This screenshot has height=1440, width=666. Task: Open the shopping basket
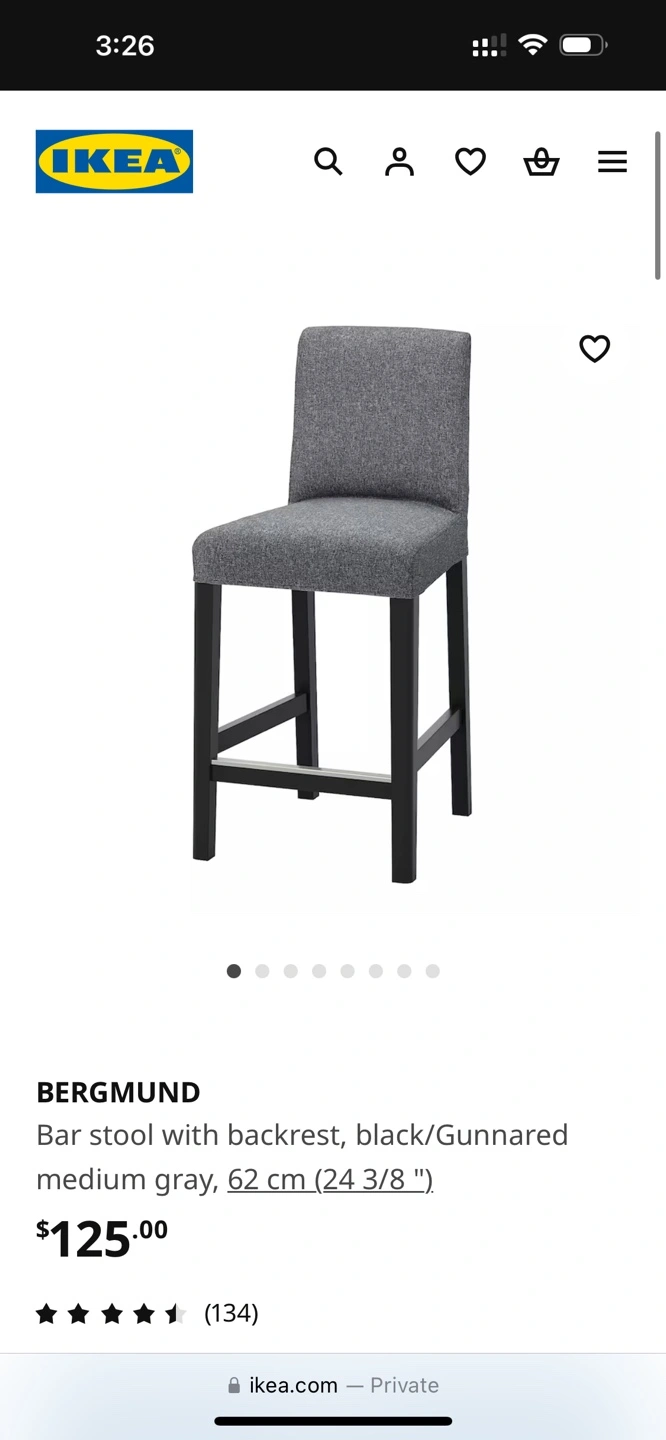(541, 161)
